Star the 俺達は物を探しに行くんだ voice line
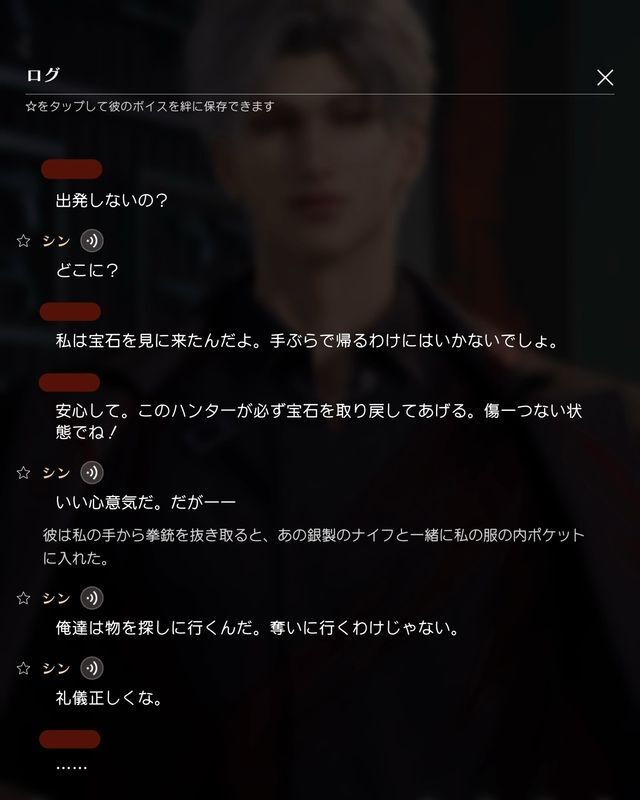 [x=23, y=598]
